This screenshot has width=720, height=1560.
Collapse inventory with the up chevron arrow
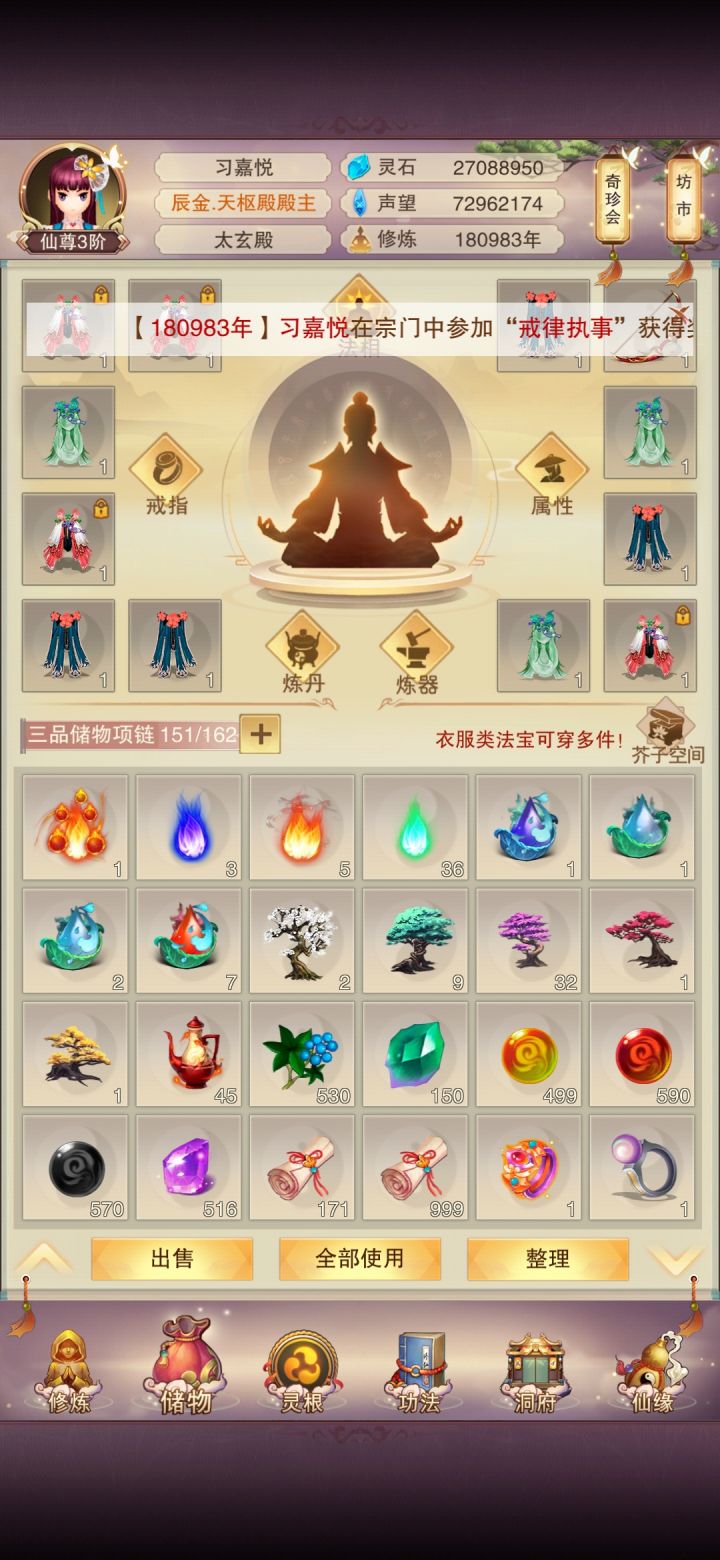coord(42,1259)
